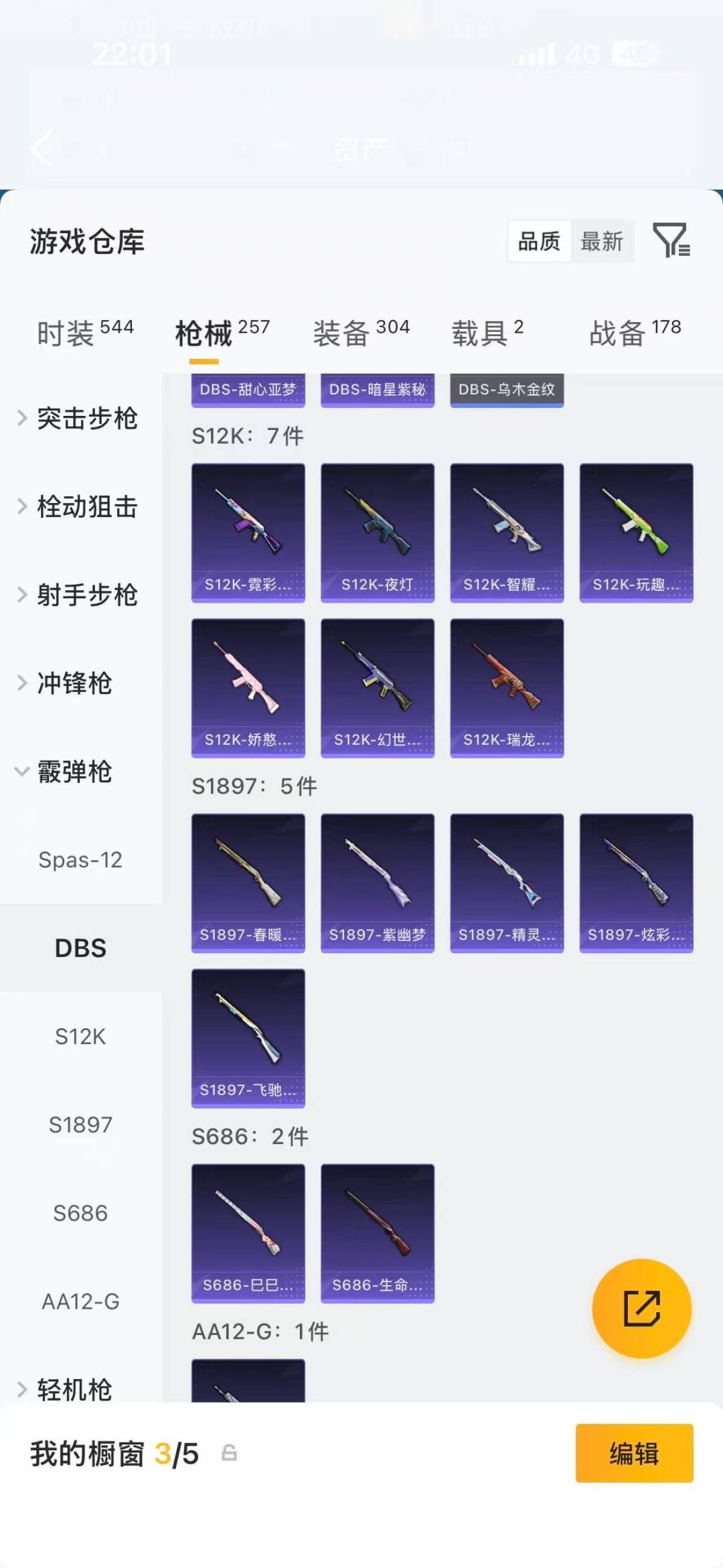
Task: Sort inventory by 最新
Action: [x=602, y=241]
